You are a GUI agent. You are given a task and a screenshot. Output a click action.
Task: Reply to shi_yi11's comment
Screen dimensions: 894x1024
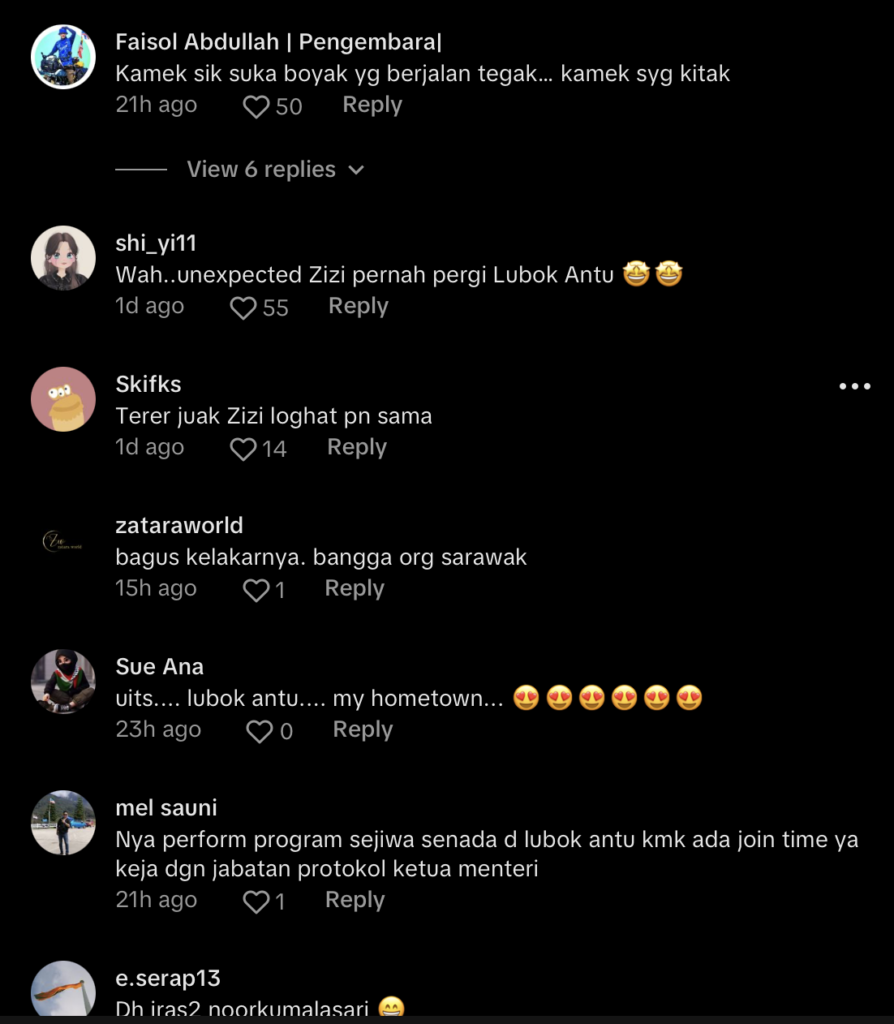coord(358,306)
